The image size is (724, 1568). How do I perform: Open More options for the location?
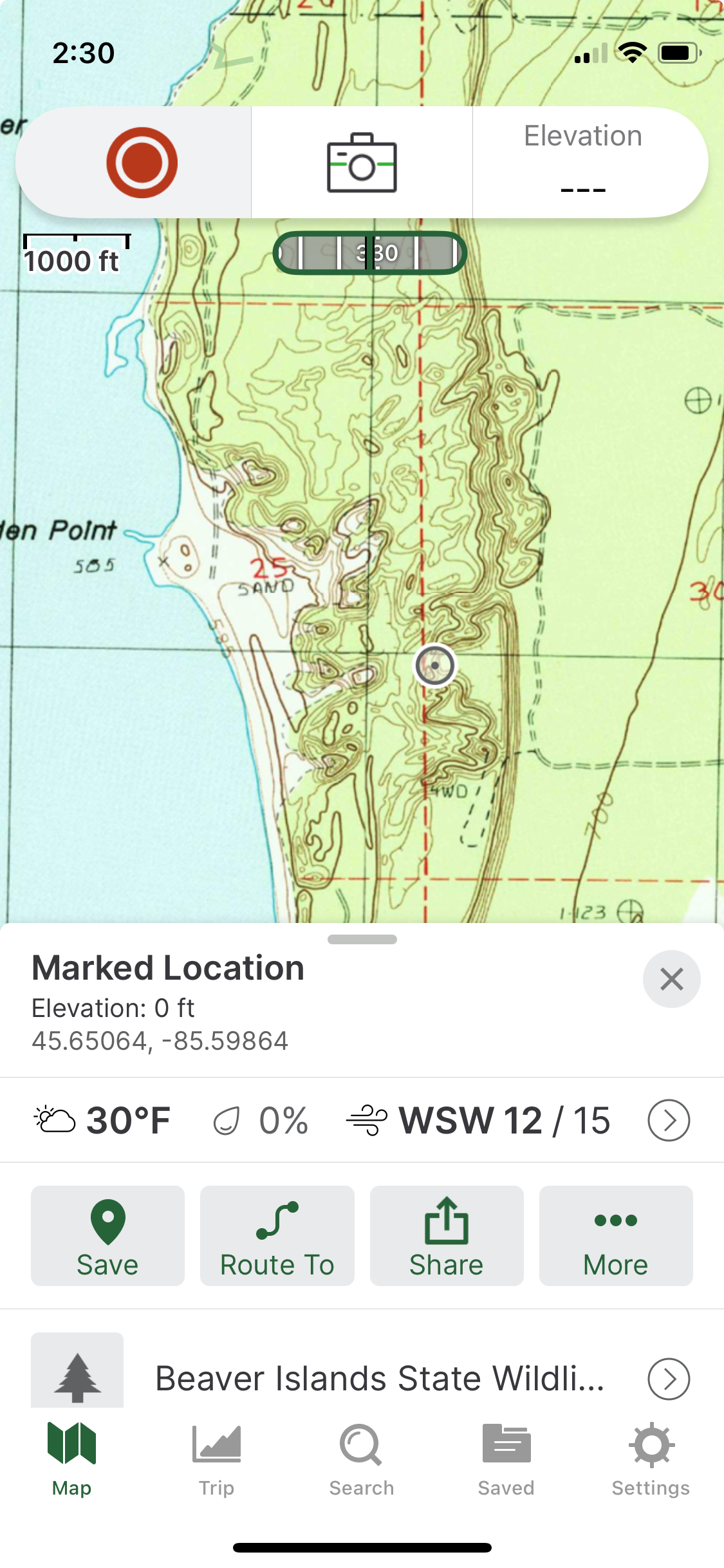coord(615,1236)
